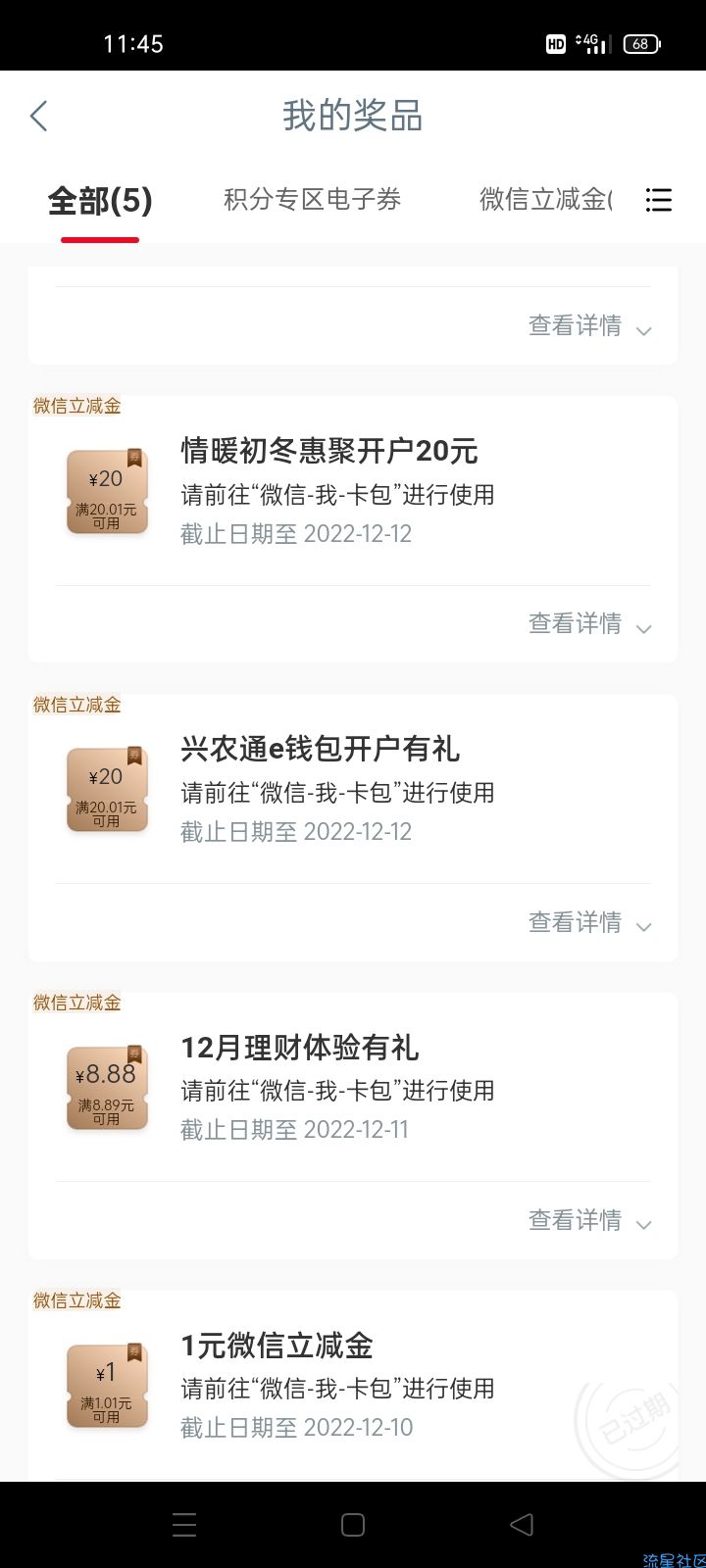This screenshot has width=706, height=1568.
Task: Expand 查看详情 under 兴农通e钱包开户有礼
Action: [x=589, y=922]
